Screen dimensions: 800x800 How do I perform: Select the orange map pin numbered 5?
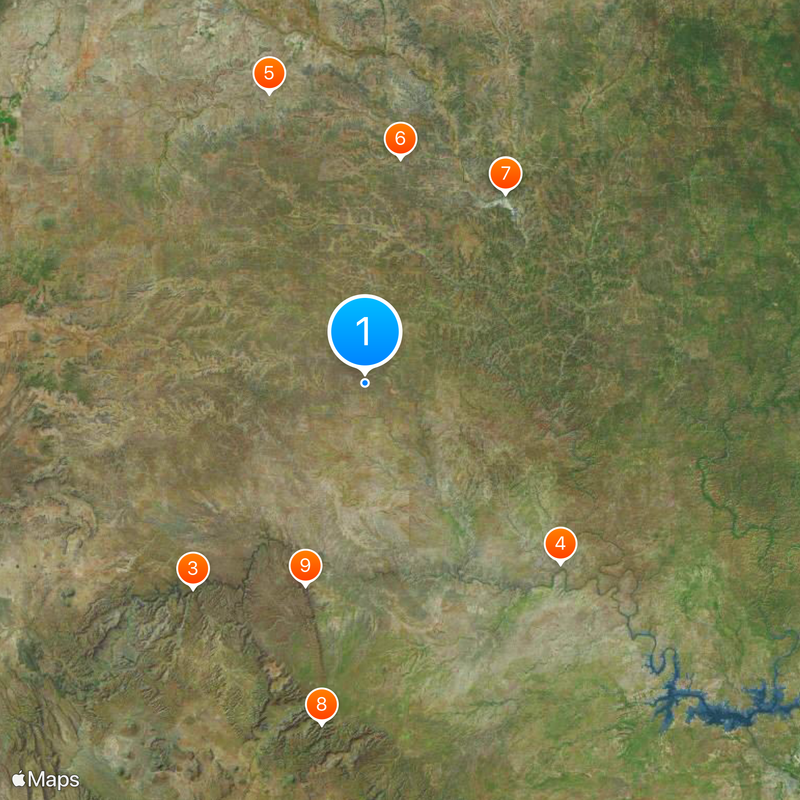(x=268, y=74)
